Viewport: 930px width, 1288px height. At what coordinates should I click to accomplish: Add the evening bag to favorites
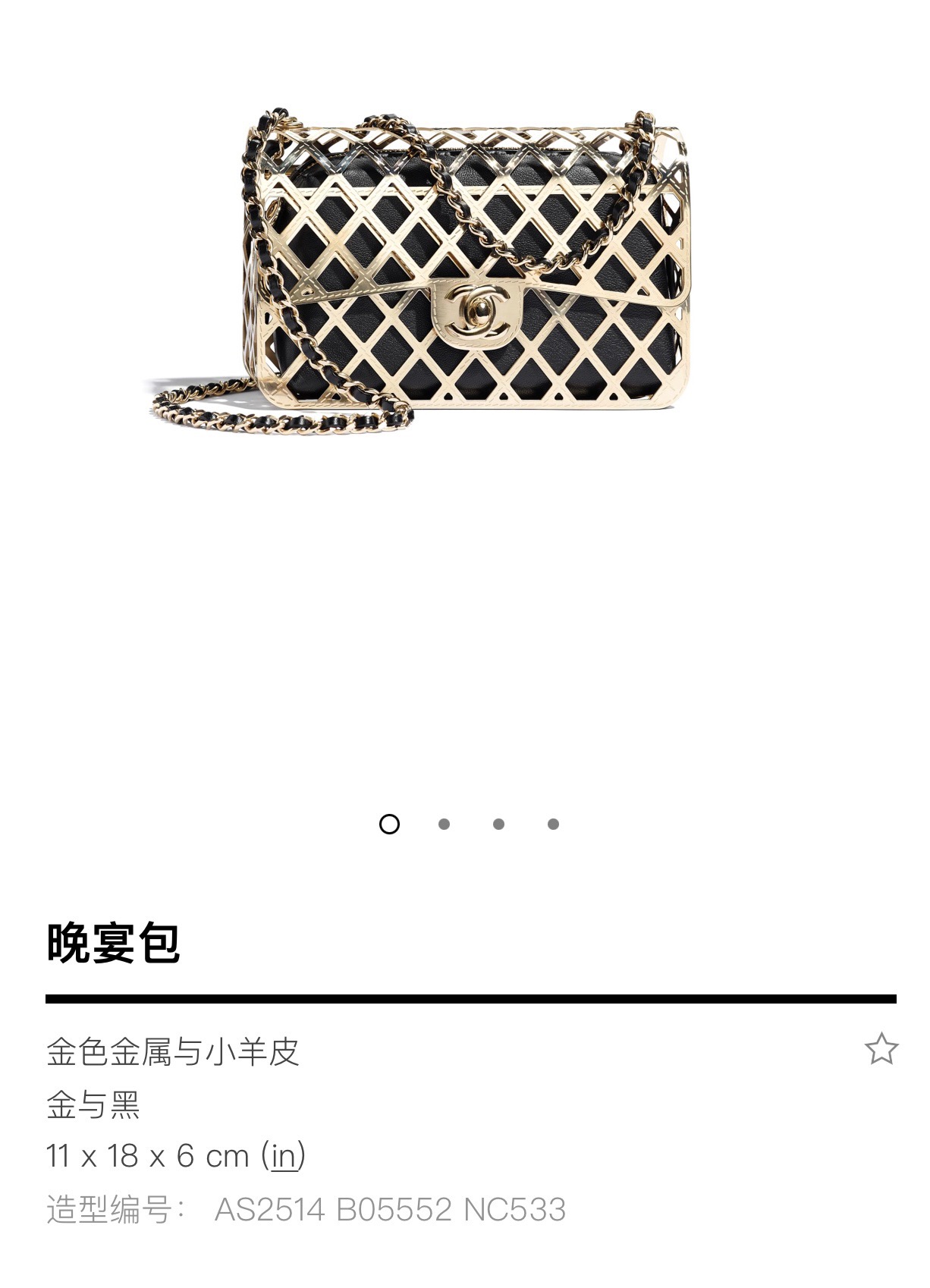pos(881,1049)
